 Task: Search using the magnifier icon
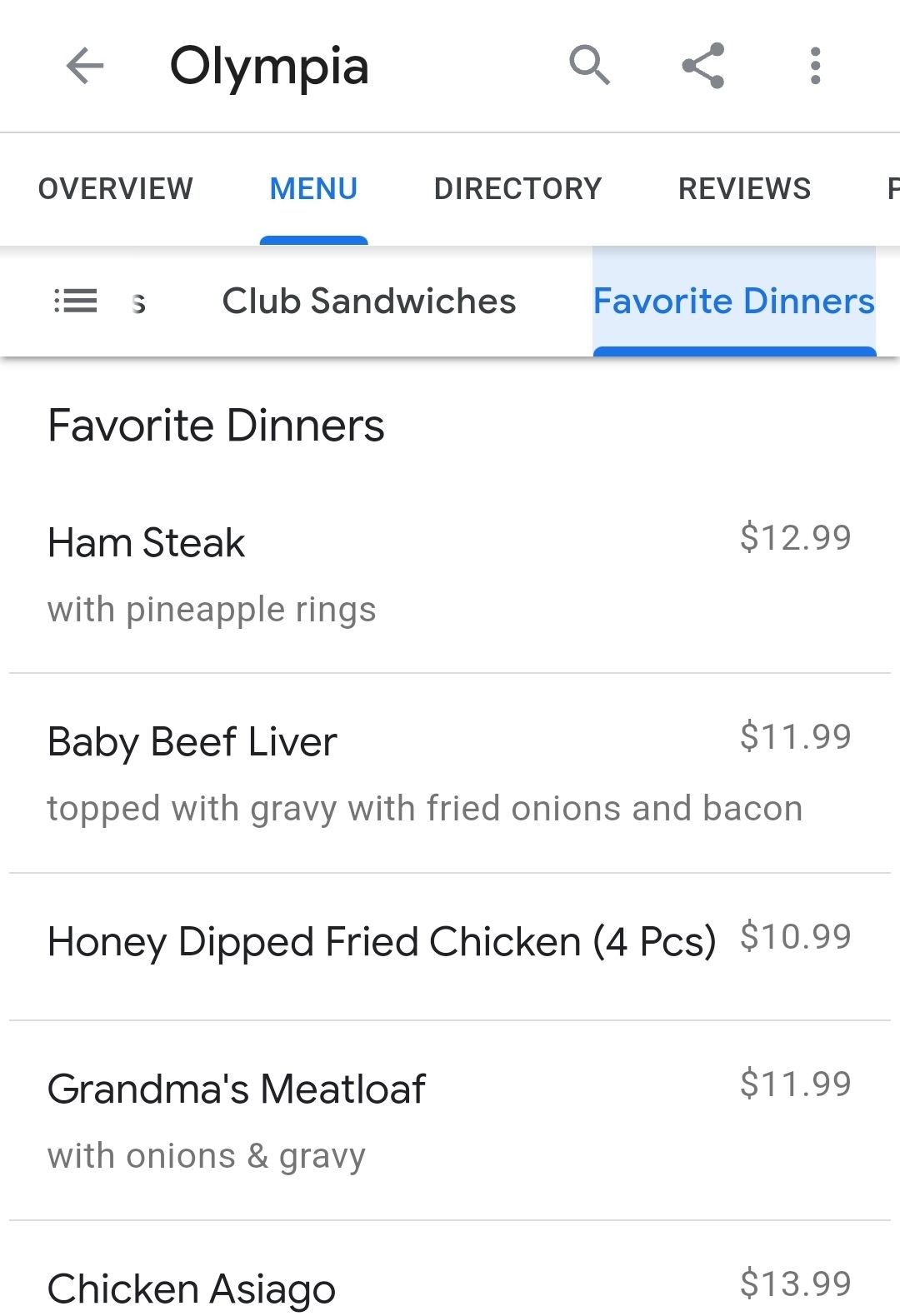(589, 65)
